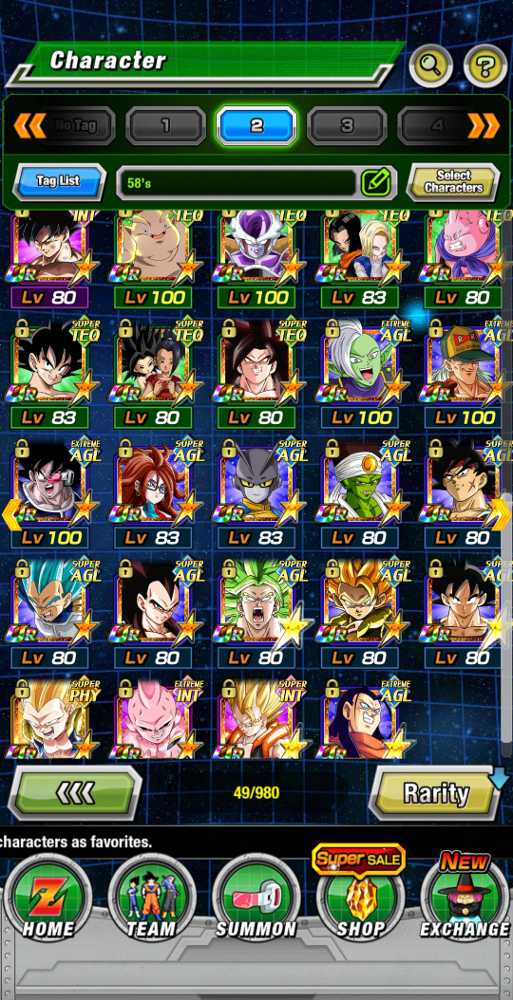Open the magnifying glass search icon
513x1000 pixels.
431,64
